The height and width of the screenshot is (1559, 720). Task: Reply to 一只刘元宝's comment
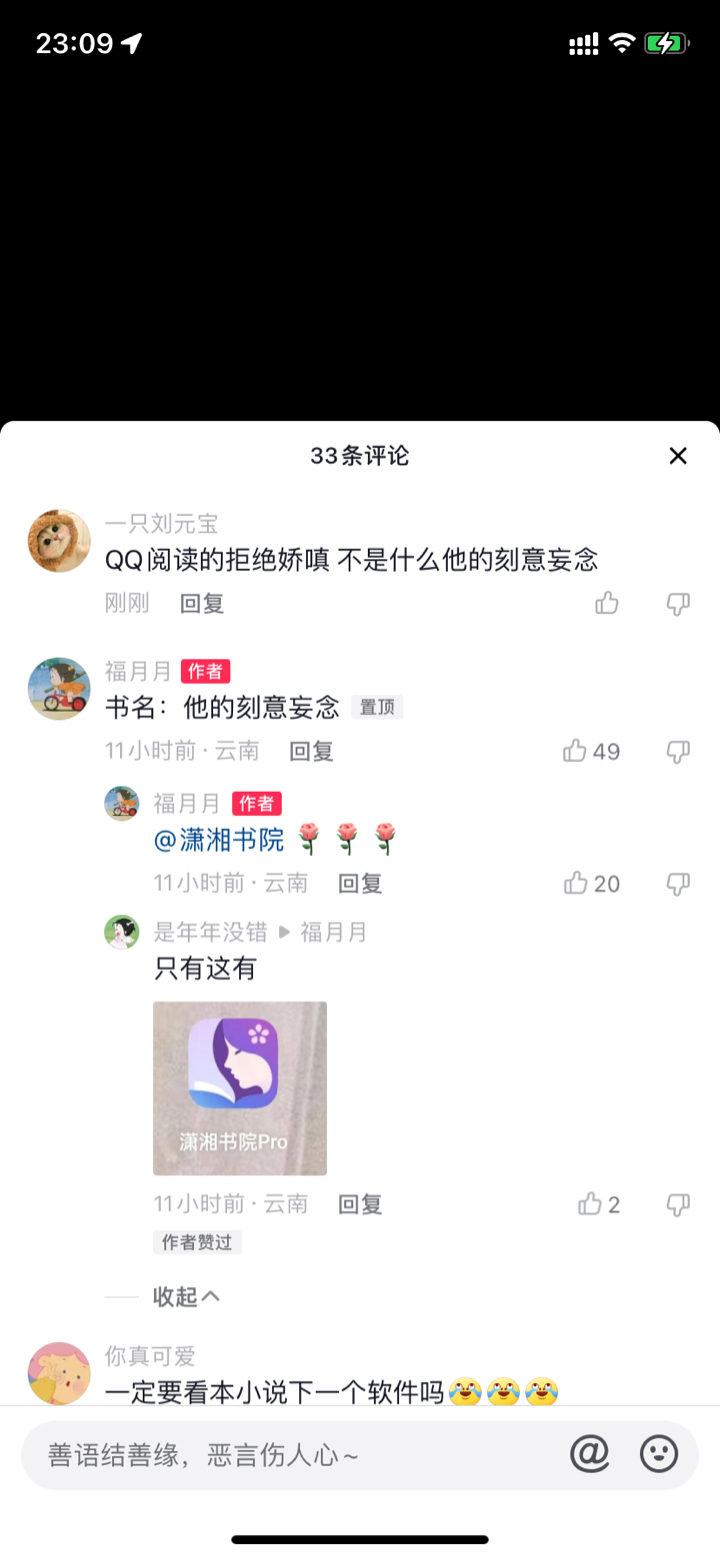pos(202,603)
